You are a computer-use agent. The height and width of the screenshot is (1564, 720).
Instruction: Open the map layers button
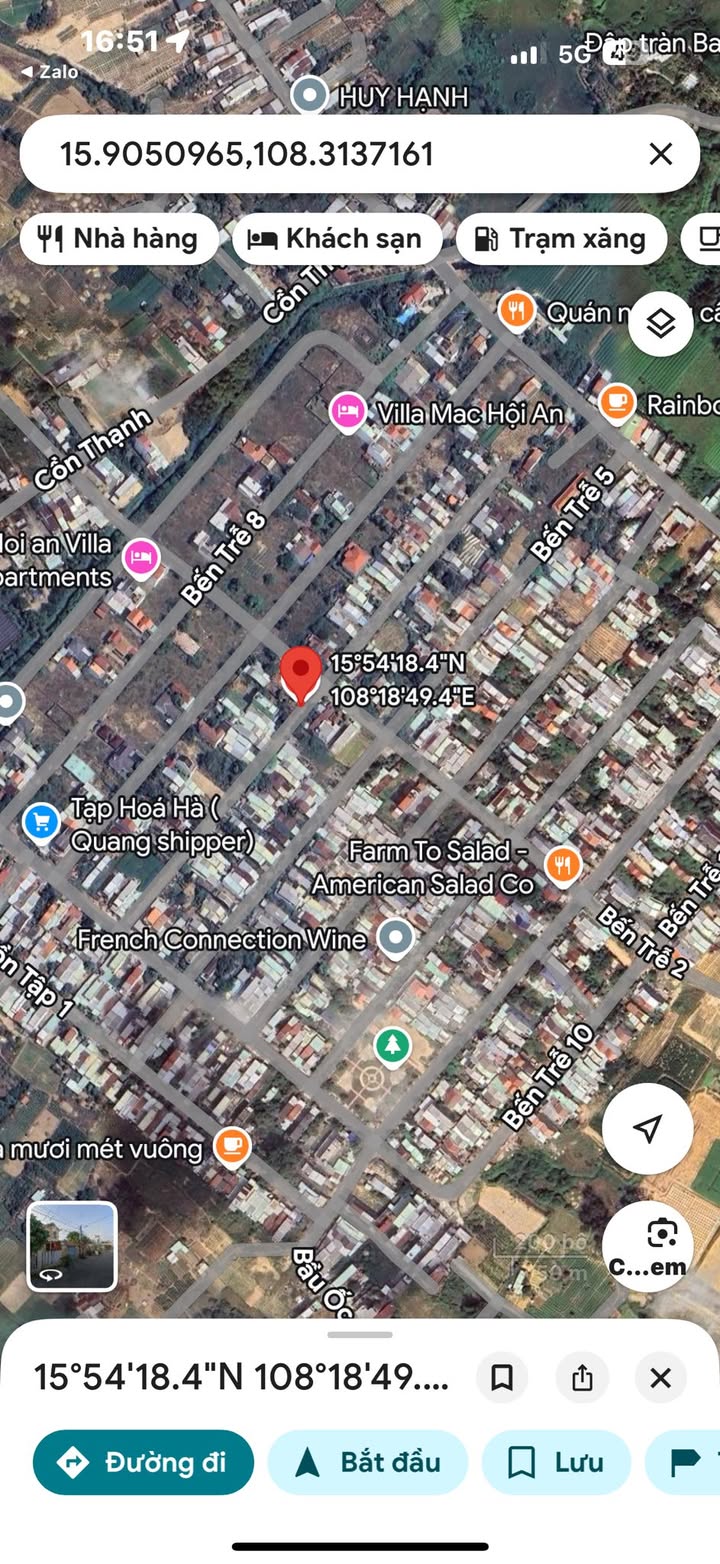[x=661, y=324]
